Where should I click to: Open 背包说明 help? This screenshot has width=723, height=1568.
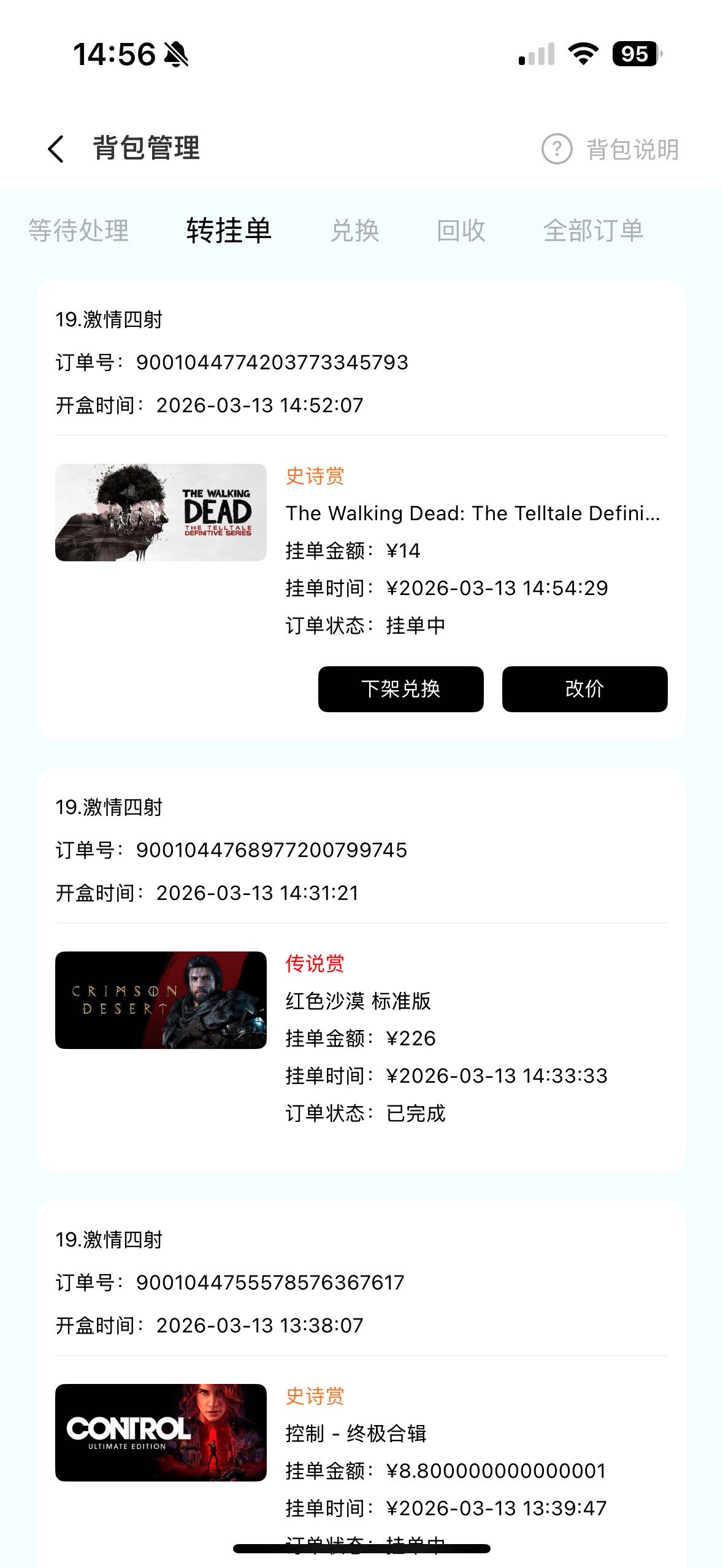coord(610,149)
